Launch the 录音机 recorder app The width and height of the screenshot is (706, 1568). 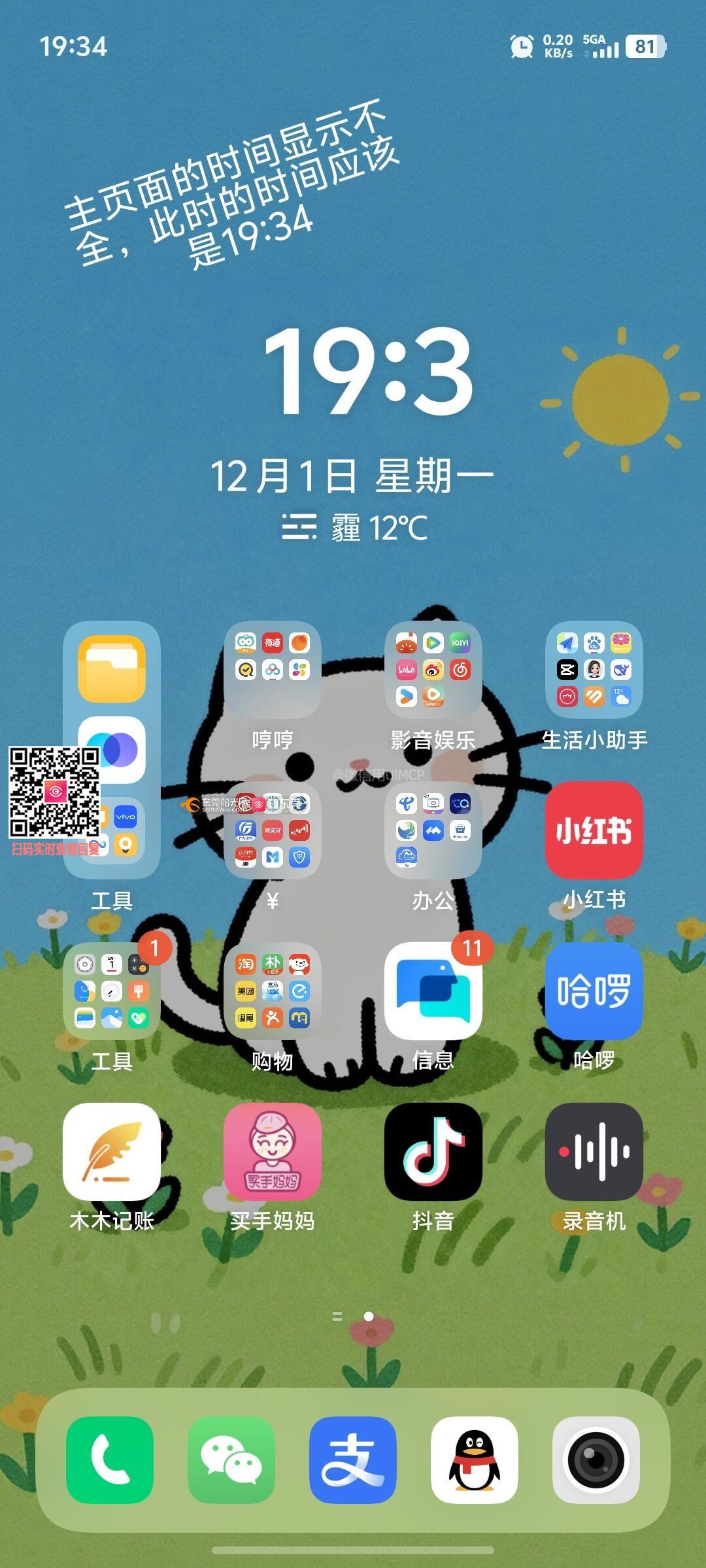[x=594, y=1152]
